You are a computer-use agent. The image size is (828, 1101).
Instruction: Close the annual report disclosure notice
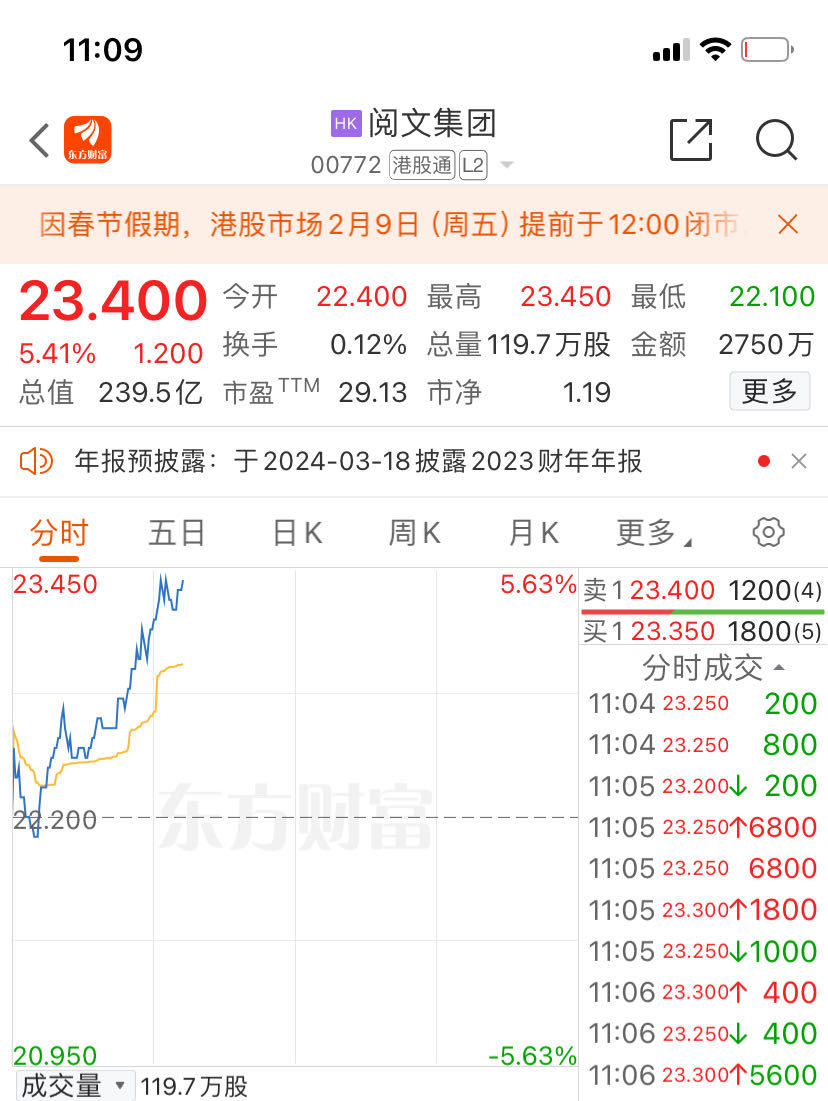(798, 461)
